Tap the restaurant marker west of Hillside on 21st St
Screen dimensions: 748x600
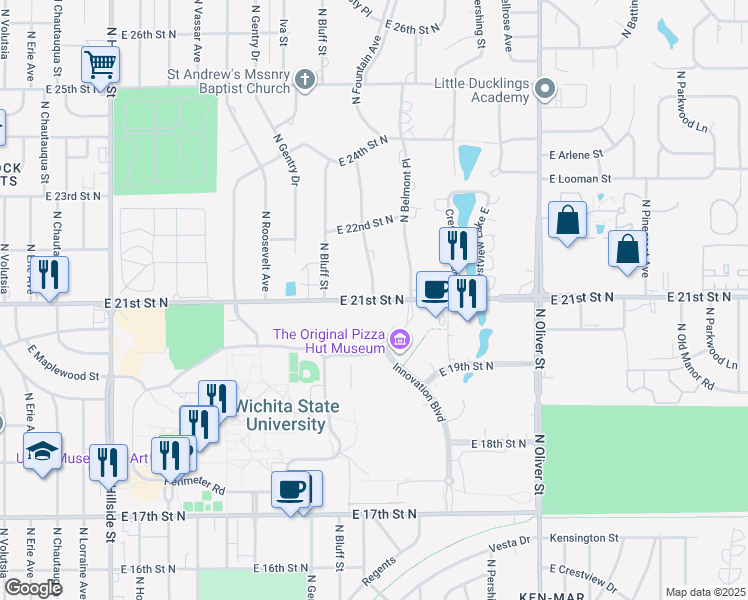point(49,275)
